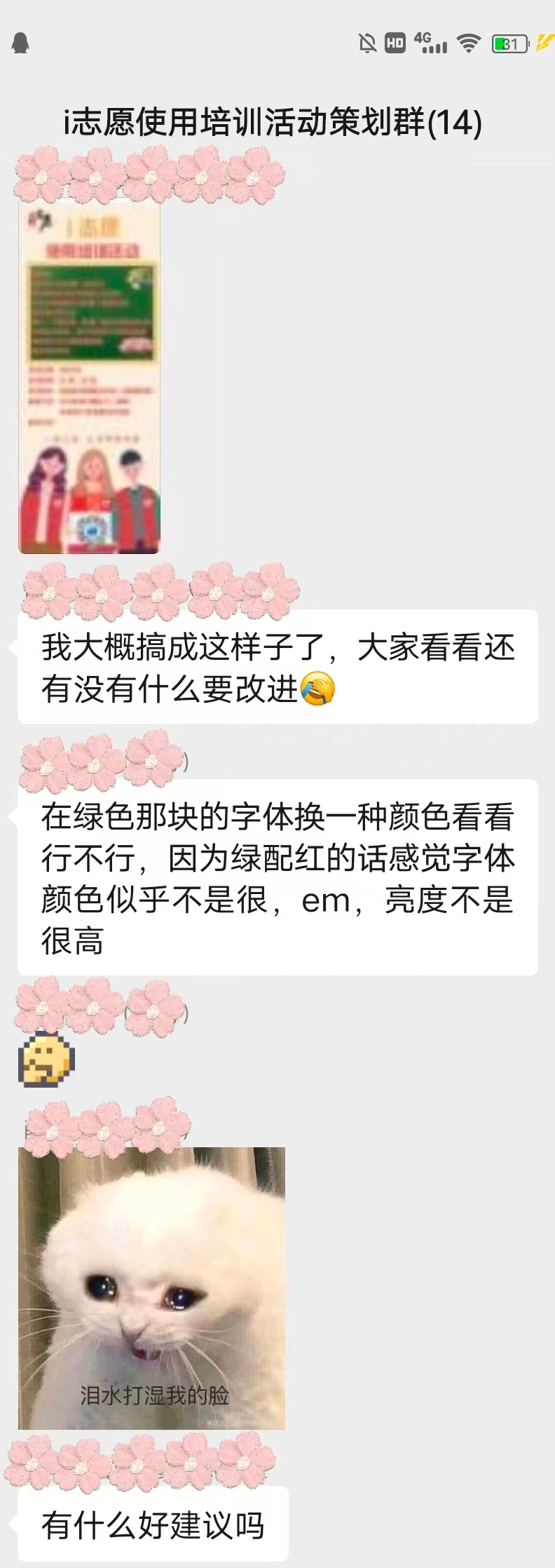
Task: Open the shared i志愿 poster image
Action: click(x=89, y=377)
